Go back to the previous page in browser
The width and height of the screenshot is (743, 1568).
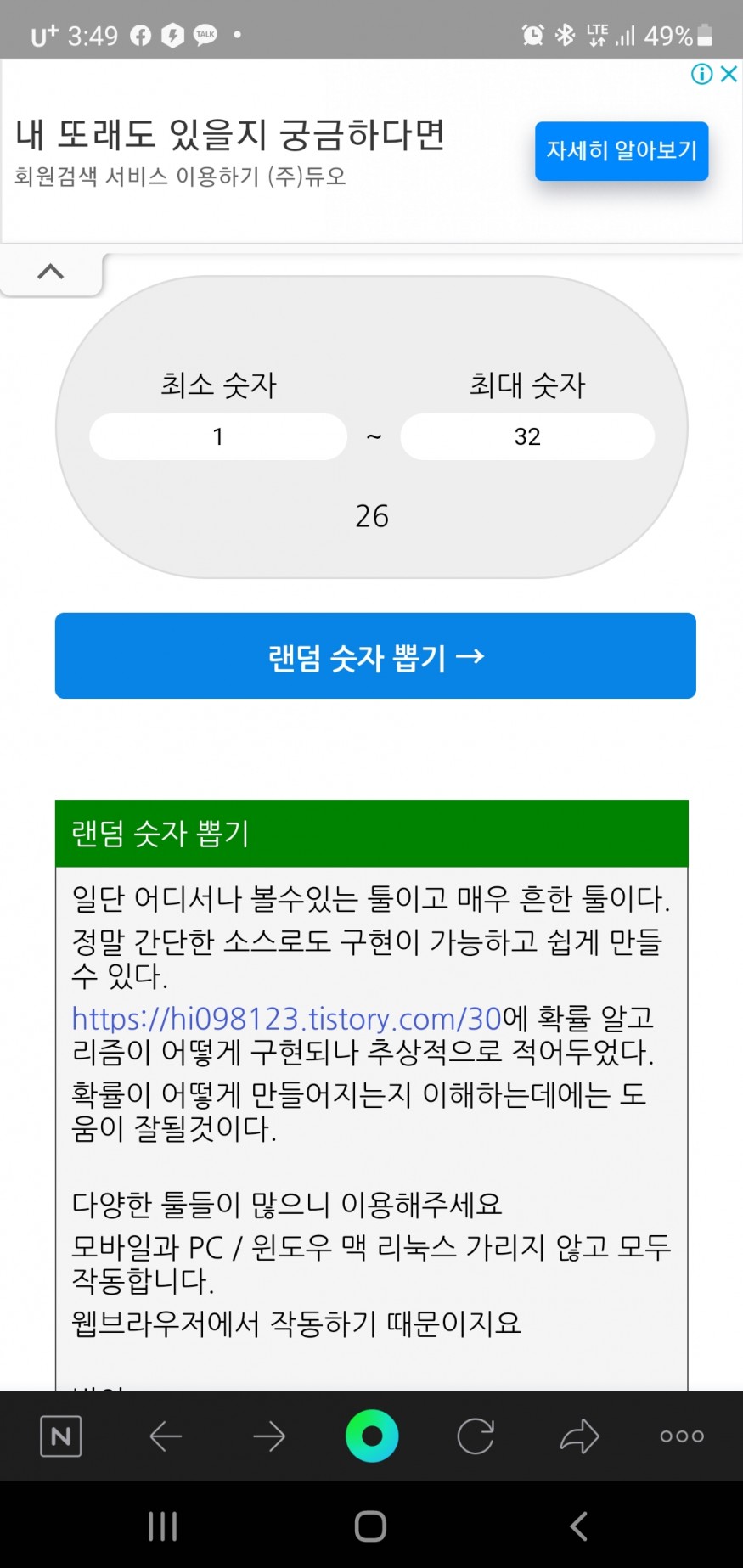pos(166,1436)
